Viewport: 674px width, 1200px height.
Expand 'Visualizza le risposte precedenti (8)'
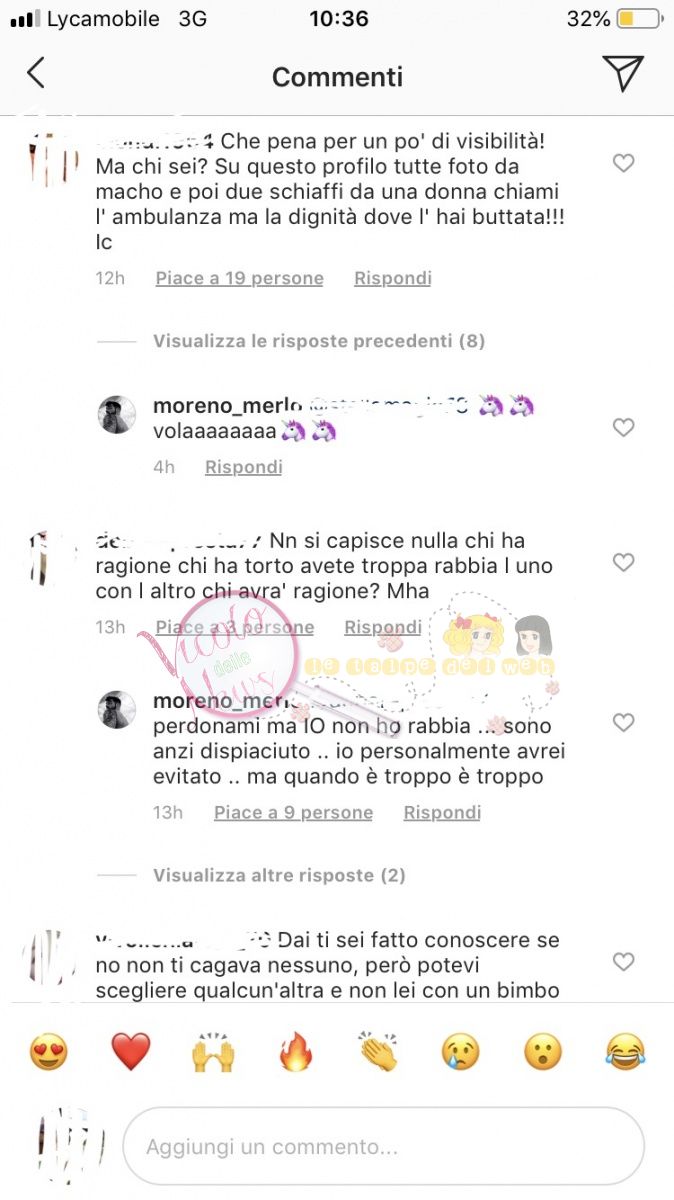click(x=318, y=341)
